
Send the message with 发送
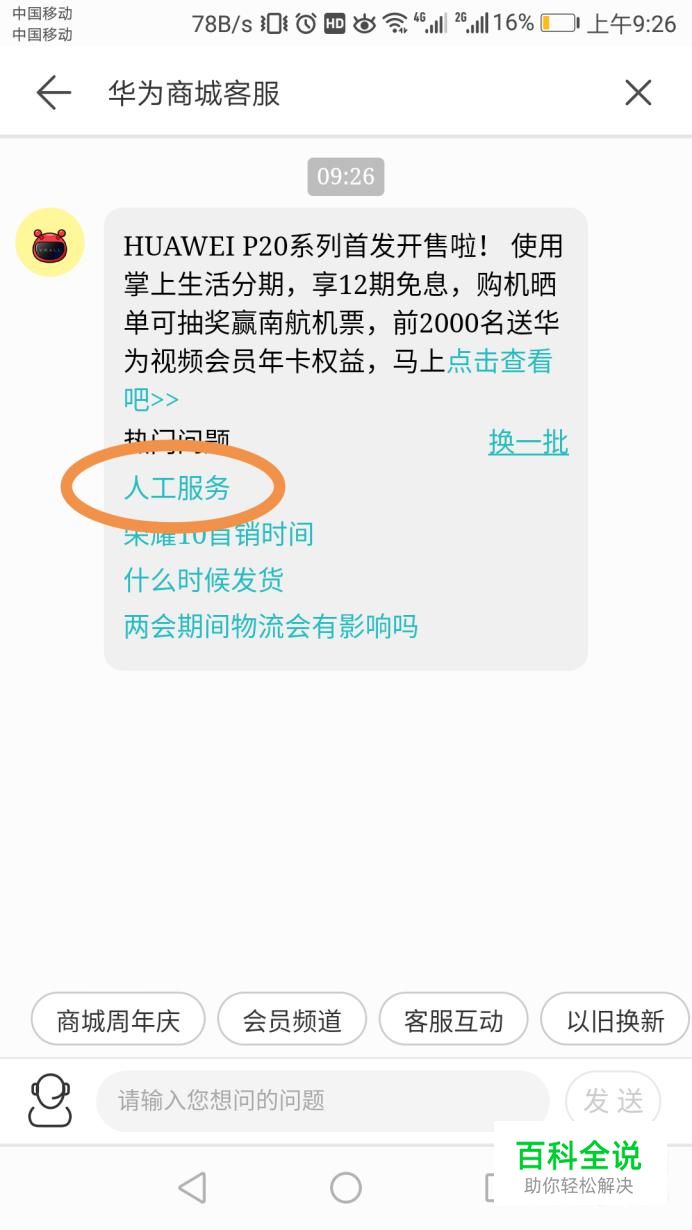[x=613, y=1101]
